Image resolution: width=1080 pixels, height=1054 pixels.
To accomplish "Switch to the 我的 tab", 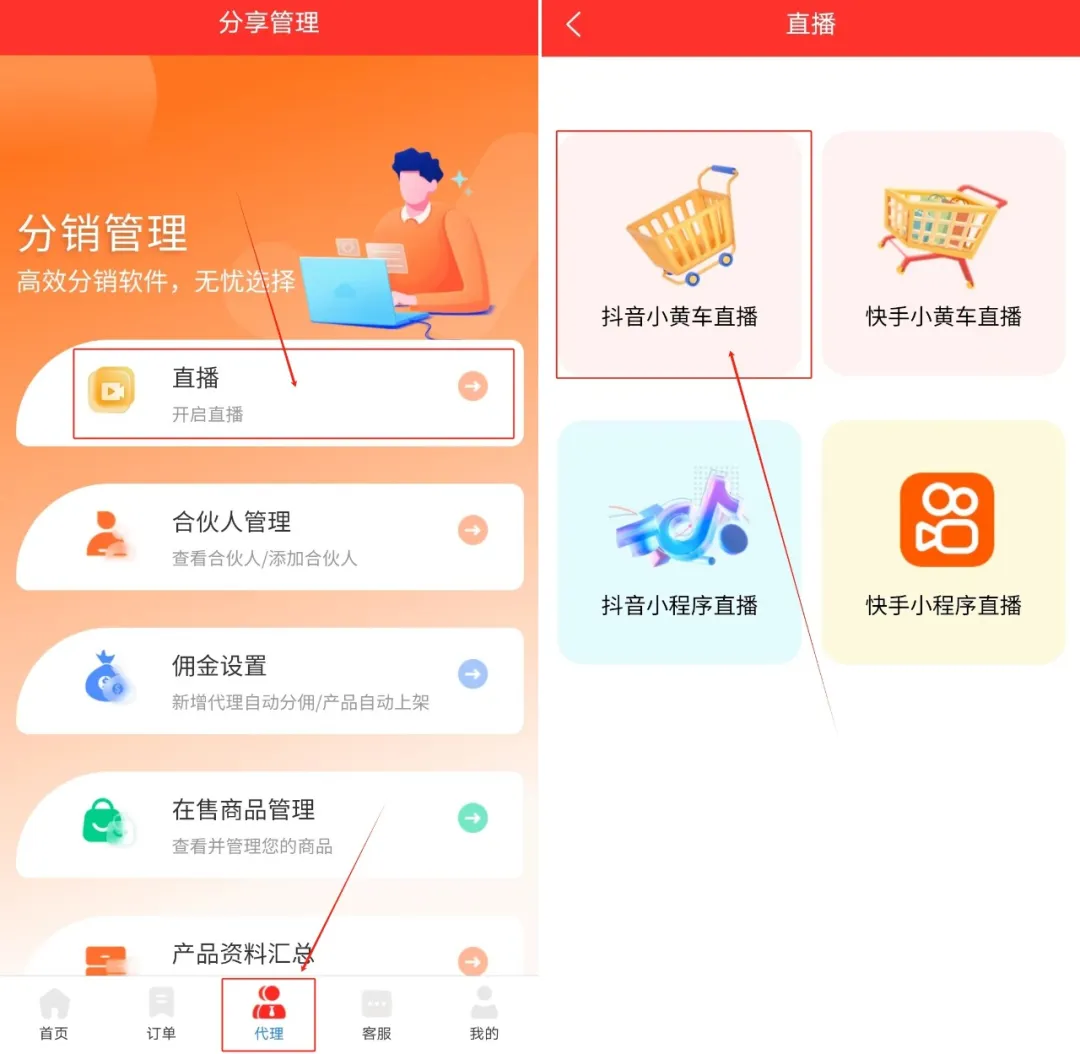I will pyautogui.click(x=484, y=1014).
